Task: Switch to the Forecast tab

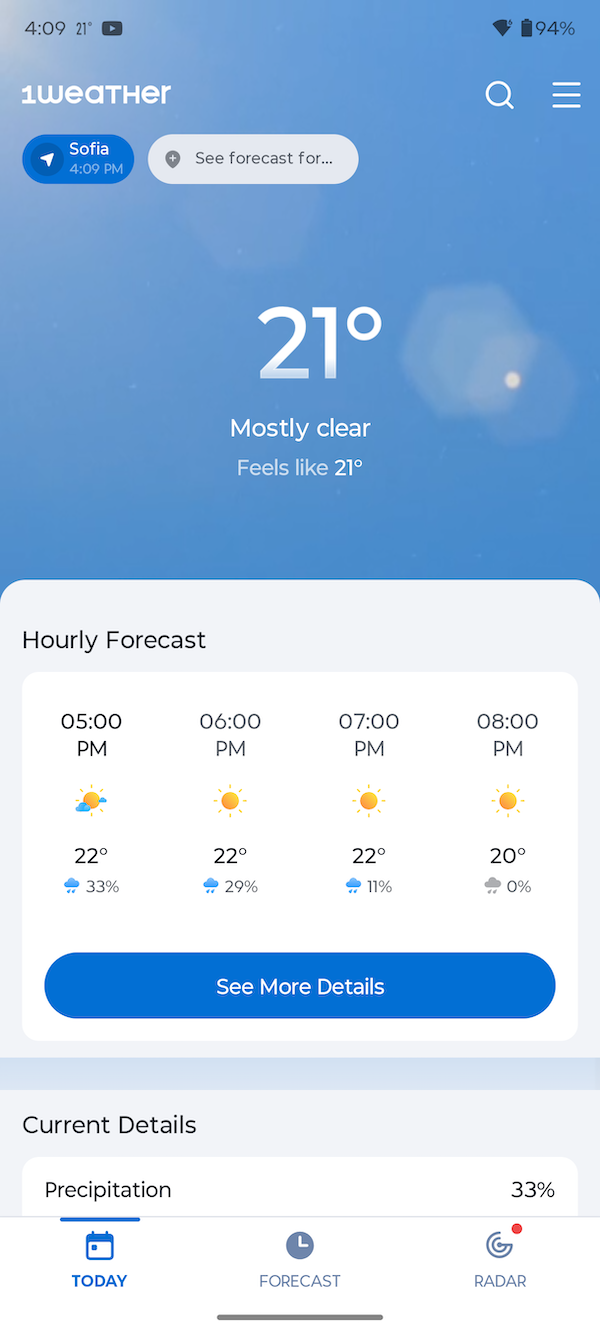Action: pyautogui.click(x=300, y=1259)
